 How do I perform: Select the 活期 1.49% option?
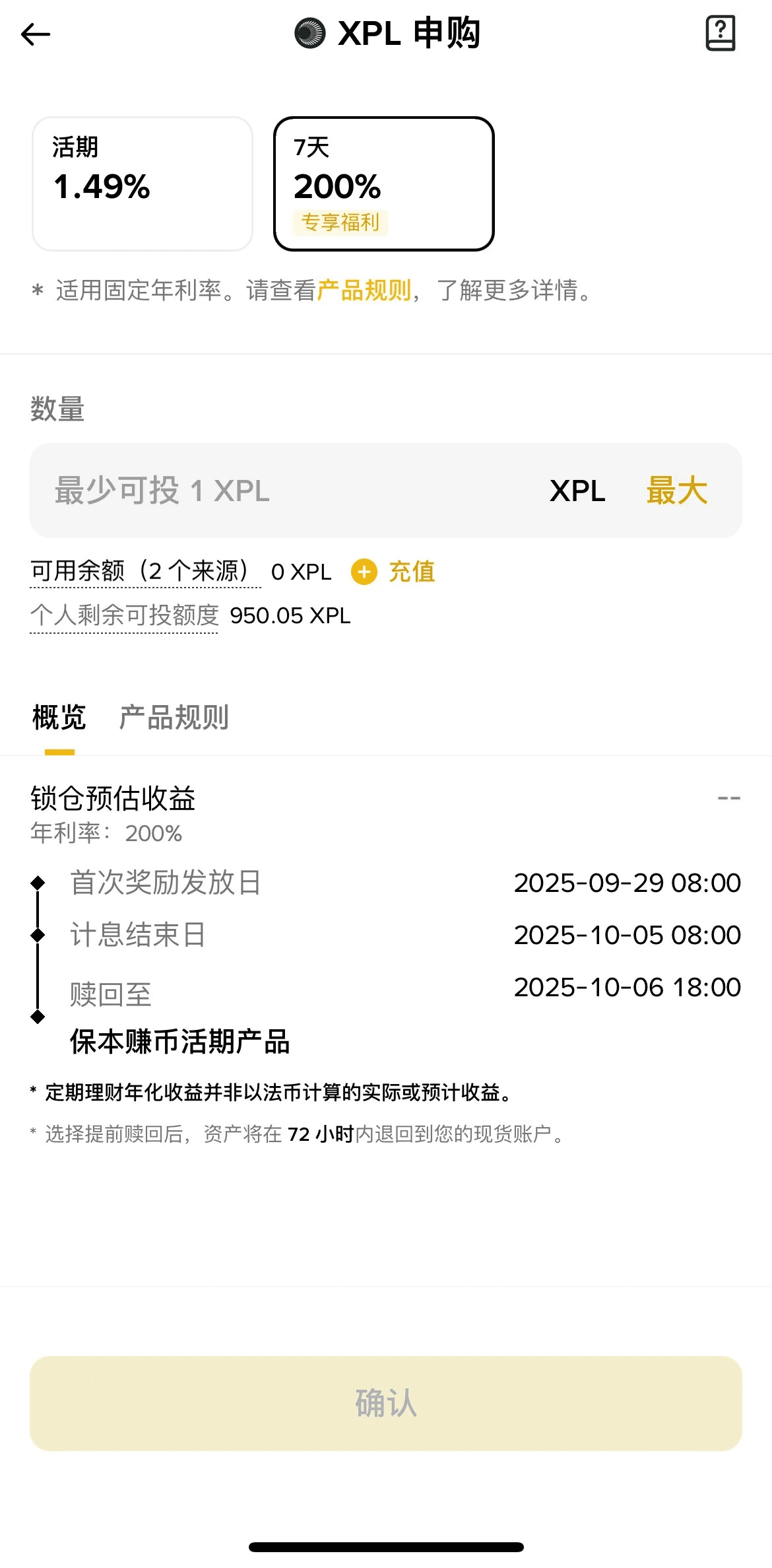(143, 184)
